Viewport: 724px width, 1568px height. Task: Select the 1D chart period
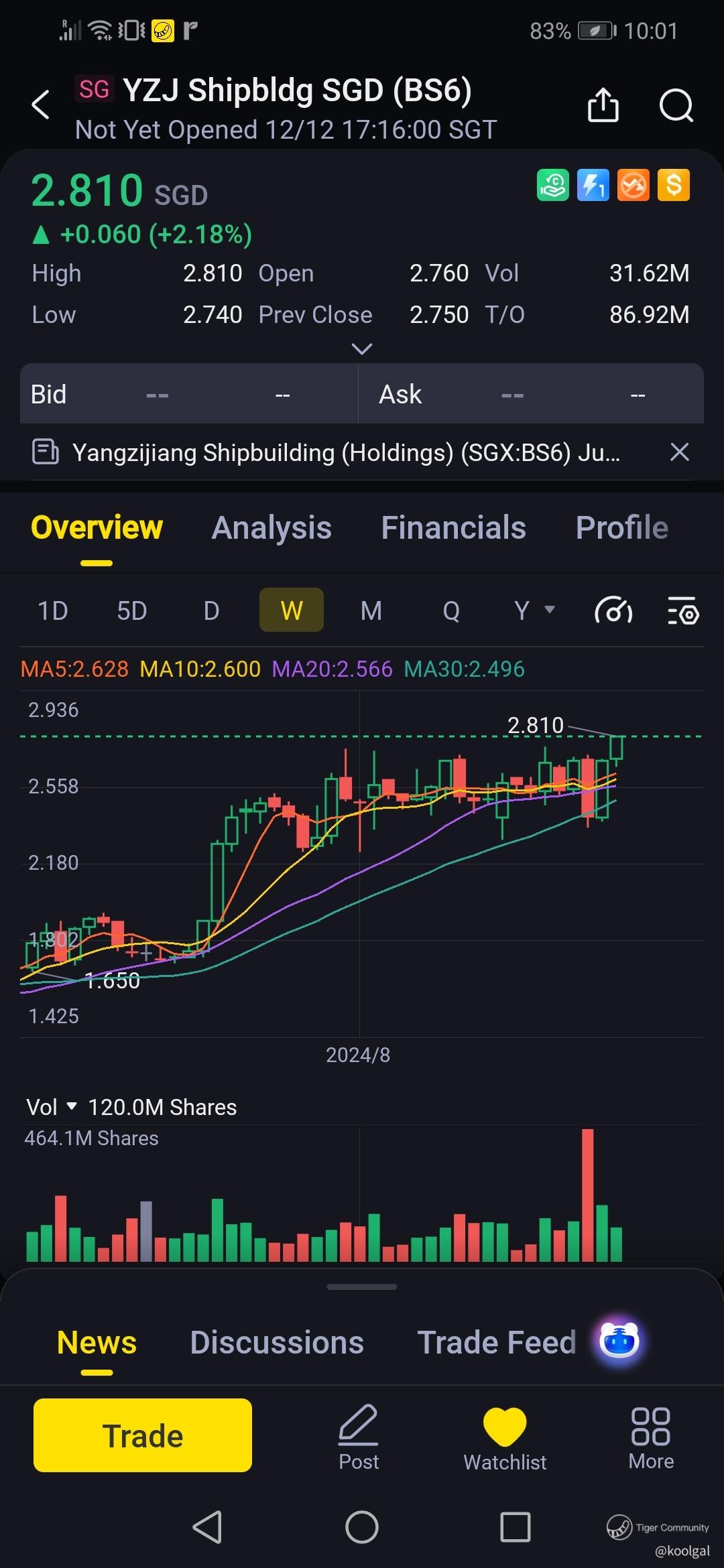(53, 610)
